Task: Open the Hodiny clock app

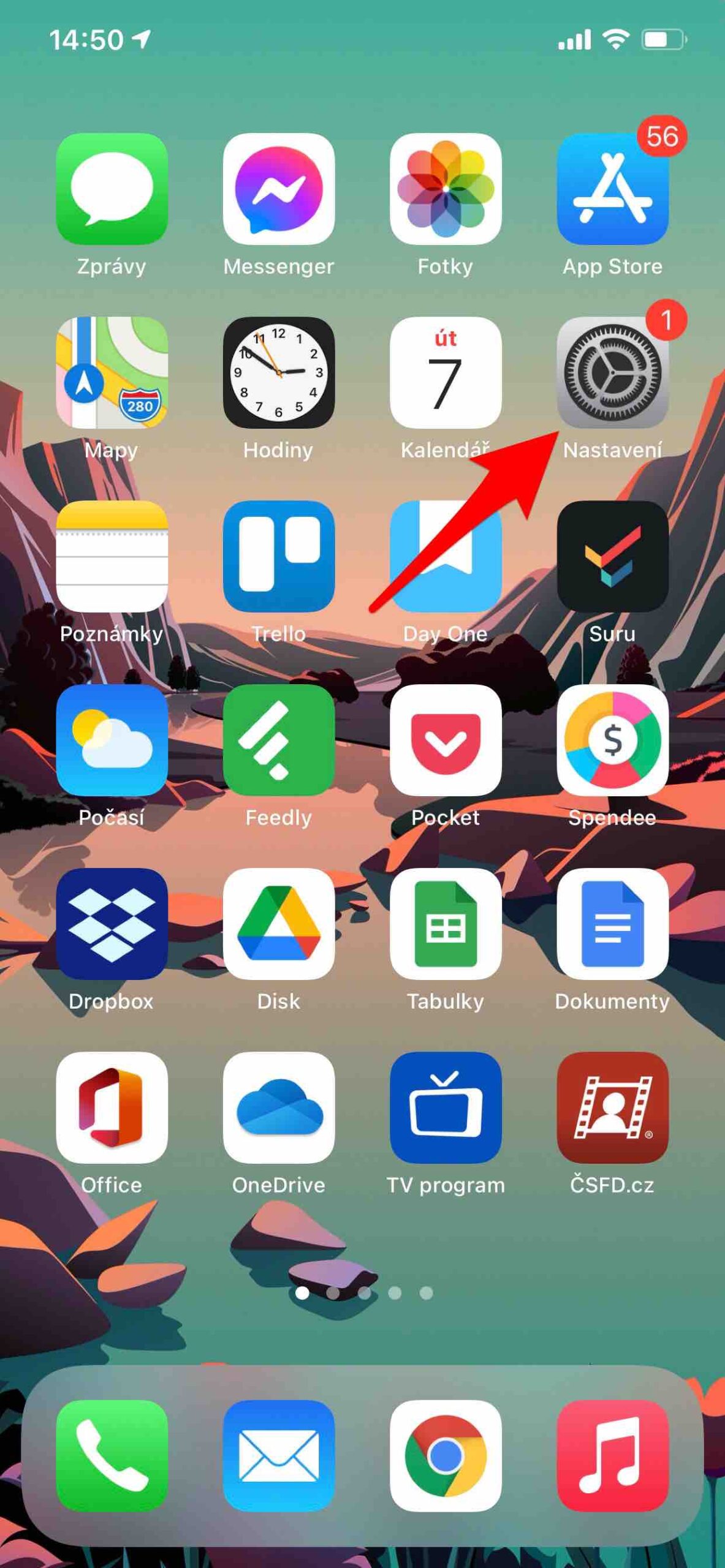Action: click(279, 372)
